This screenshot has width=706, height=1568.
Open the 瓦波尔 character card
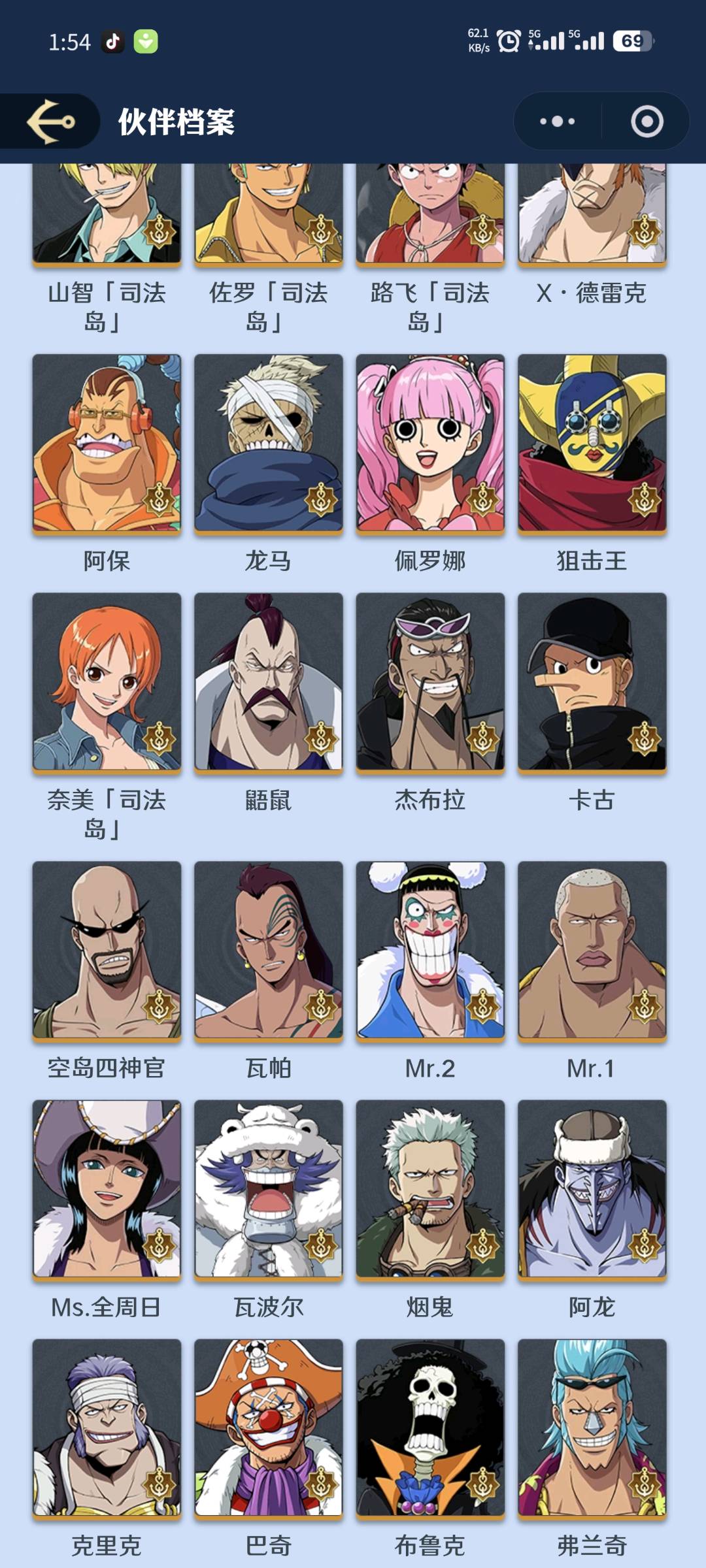(269, 1189)
